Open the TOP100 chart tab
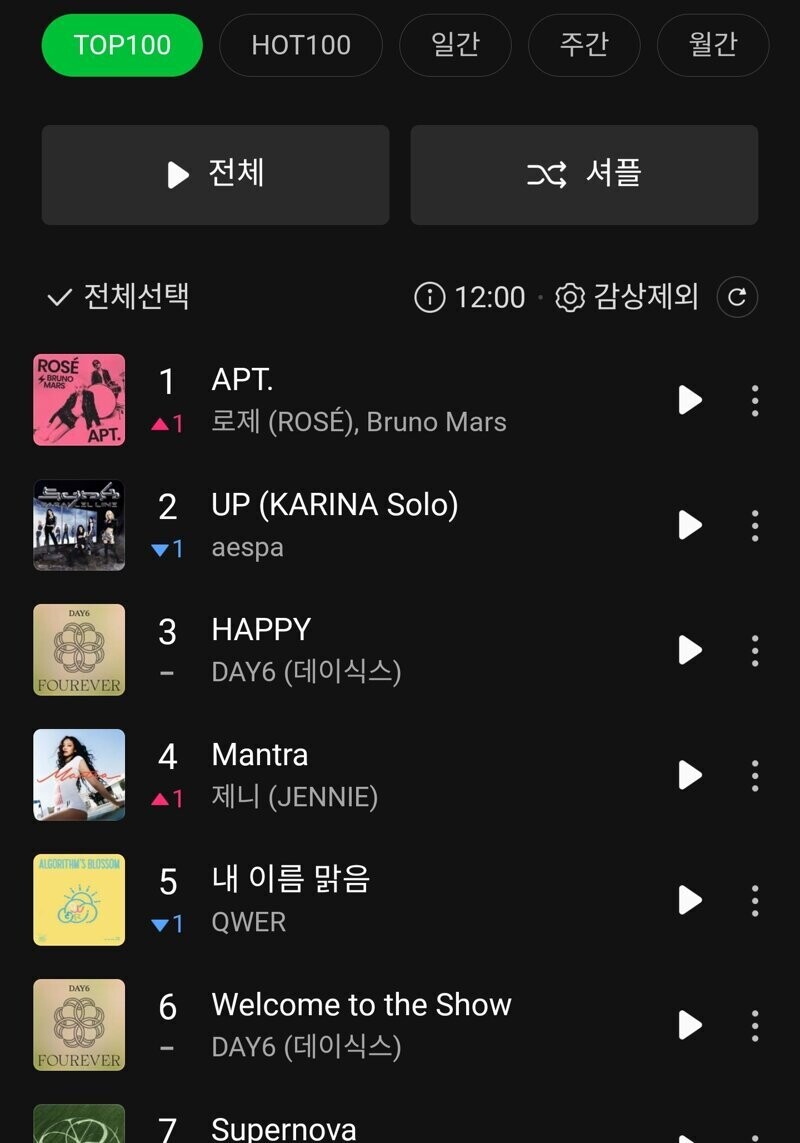Viewport: 800px width, 1143px height. (x=122, y=45)
